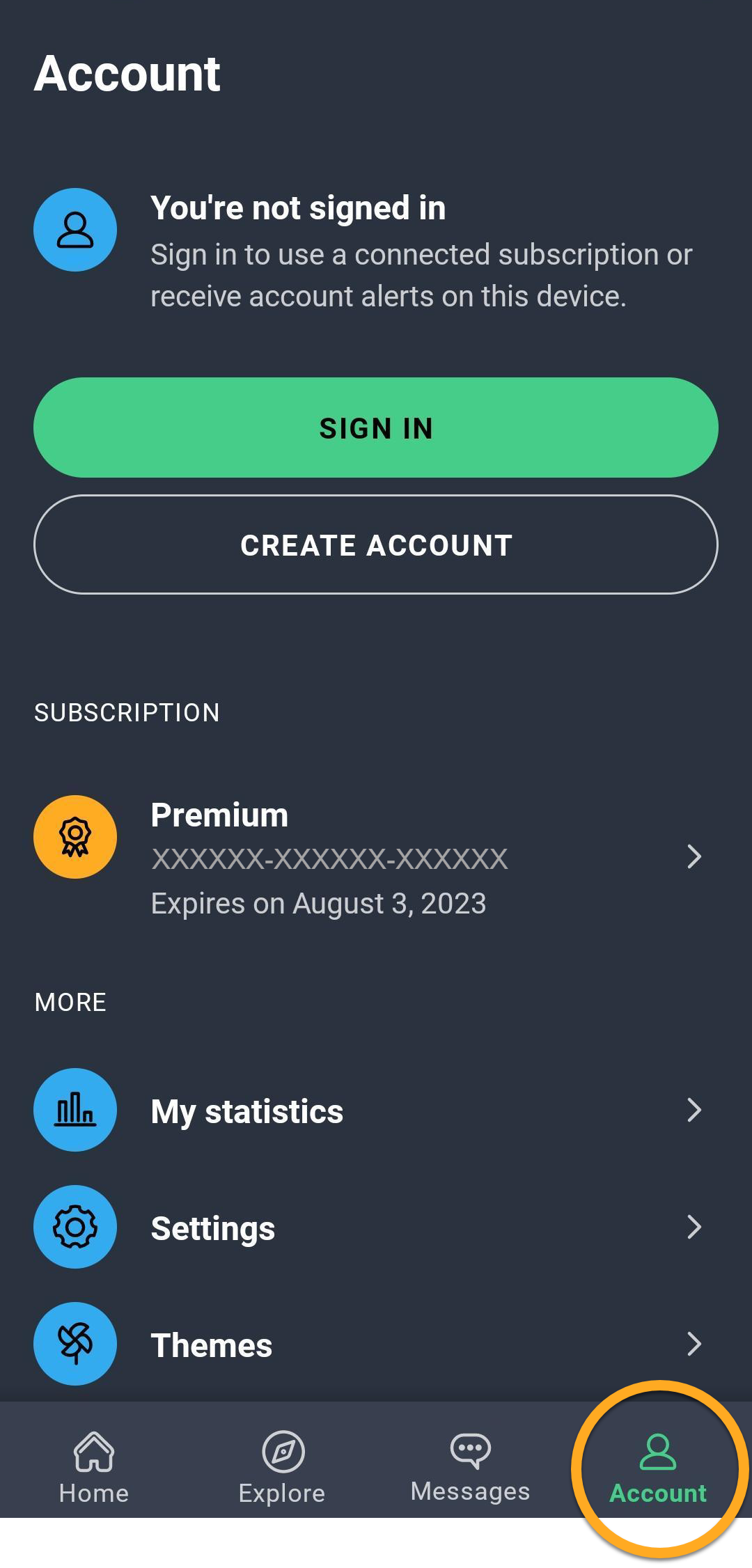Screen dimensions: 752x1568
Task: Open Themes
Action: (x=376, y=1344)
